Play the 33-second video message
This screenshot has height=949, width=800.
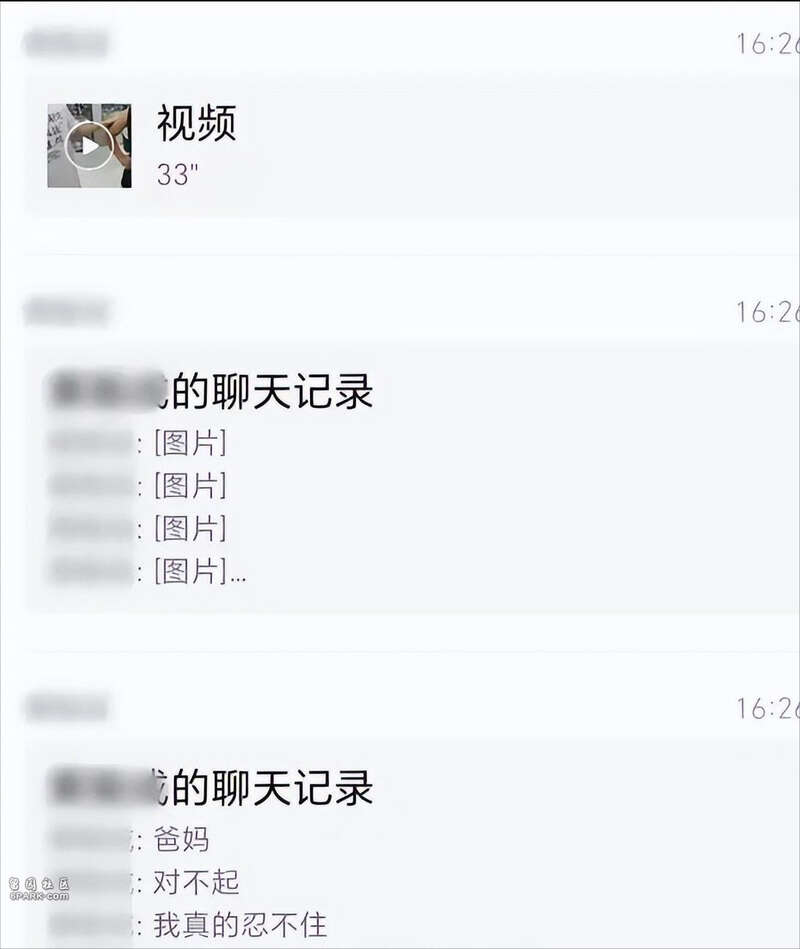point(89,146)
